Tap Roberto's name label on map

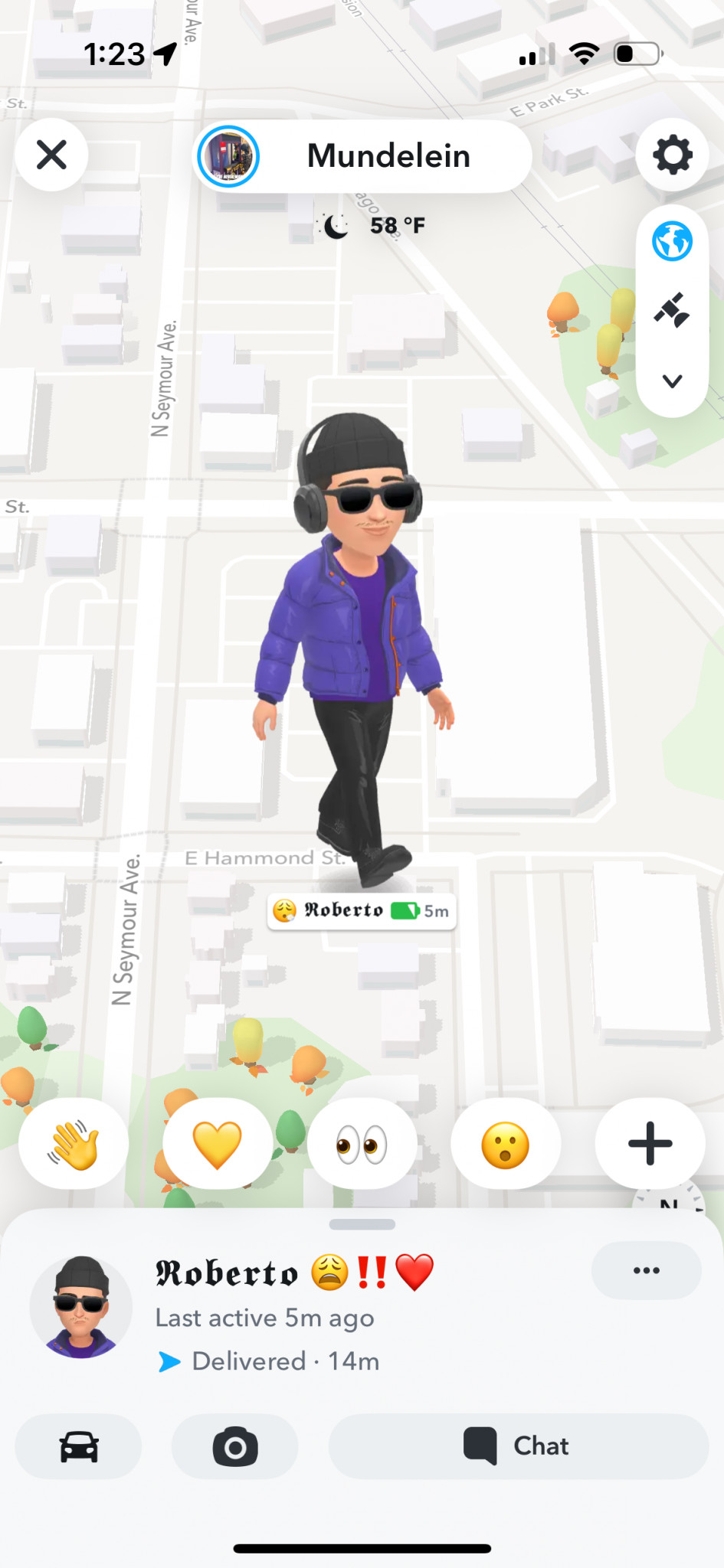361,911
